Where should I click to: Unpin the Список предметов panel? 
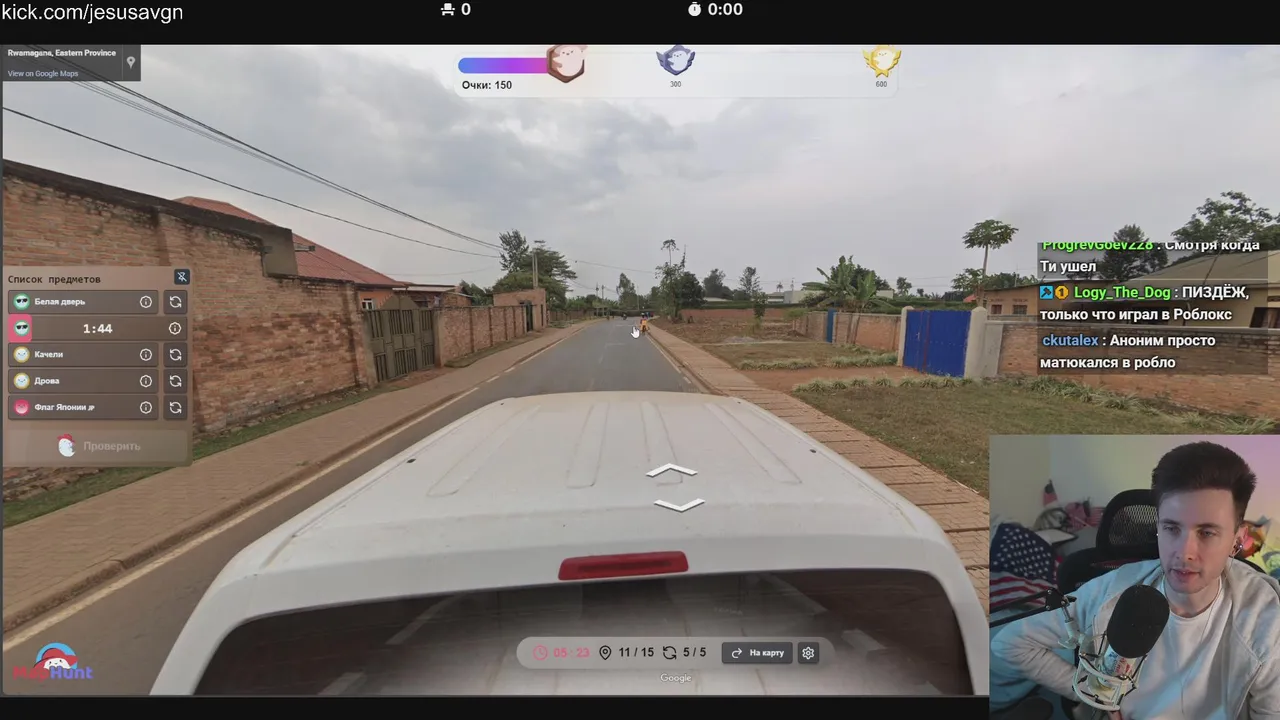[x=182, y=277]
